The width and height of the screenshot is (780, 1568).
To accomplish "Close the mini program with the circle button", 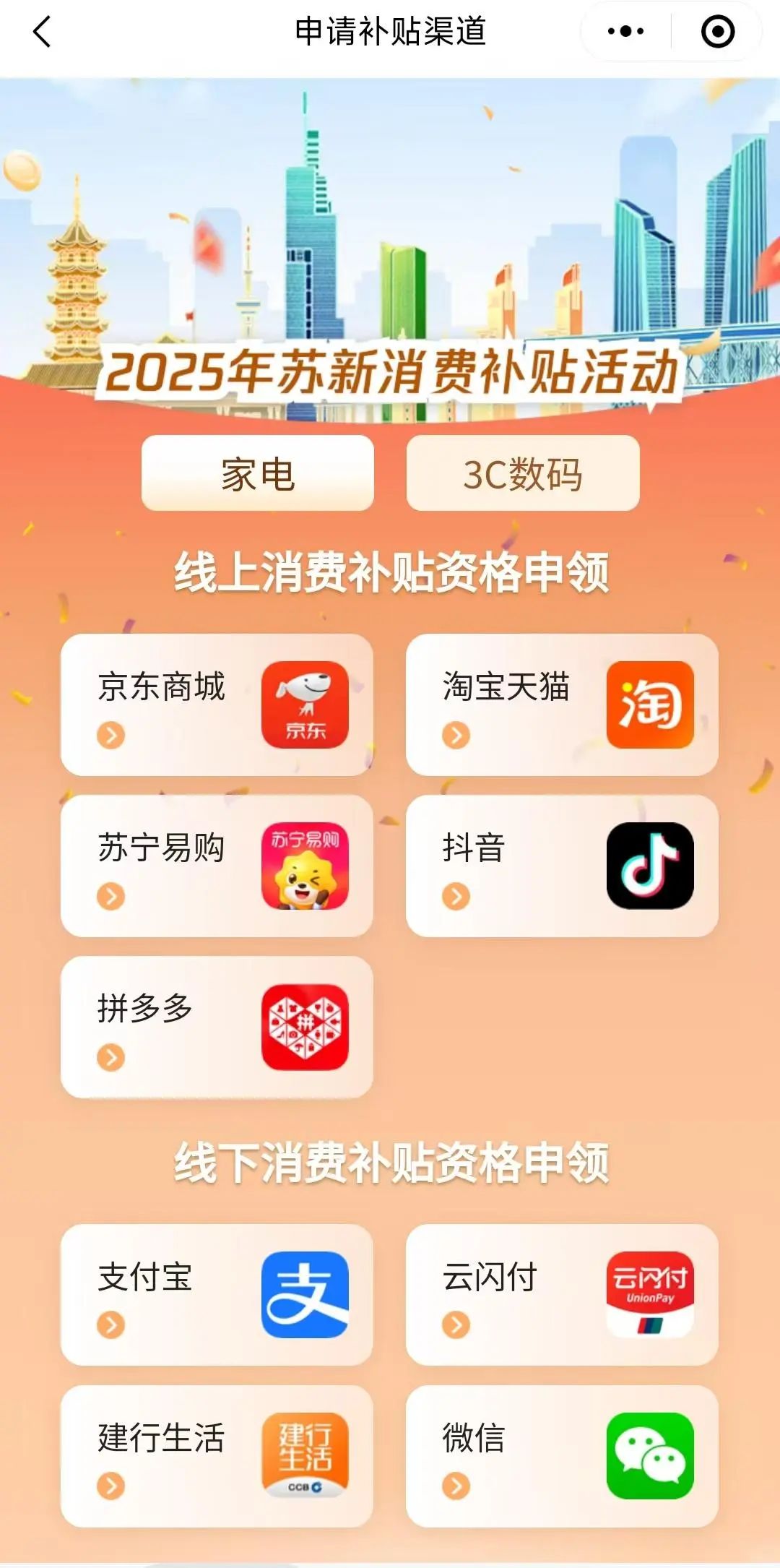I will pos(717,32).
